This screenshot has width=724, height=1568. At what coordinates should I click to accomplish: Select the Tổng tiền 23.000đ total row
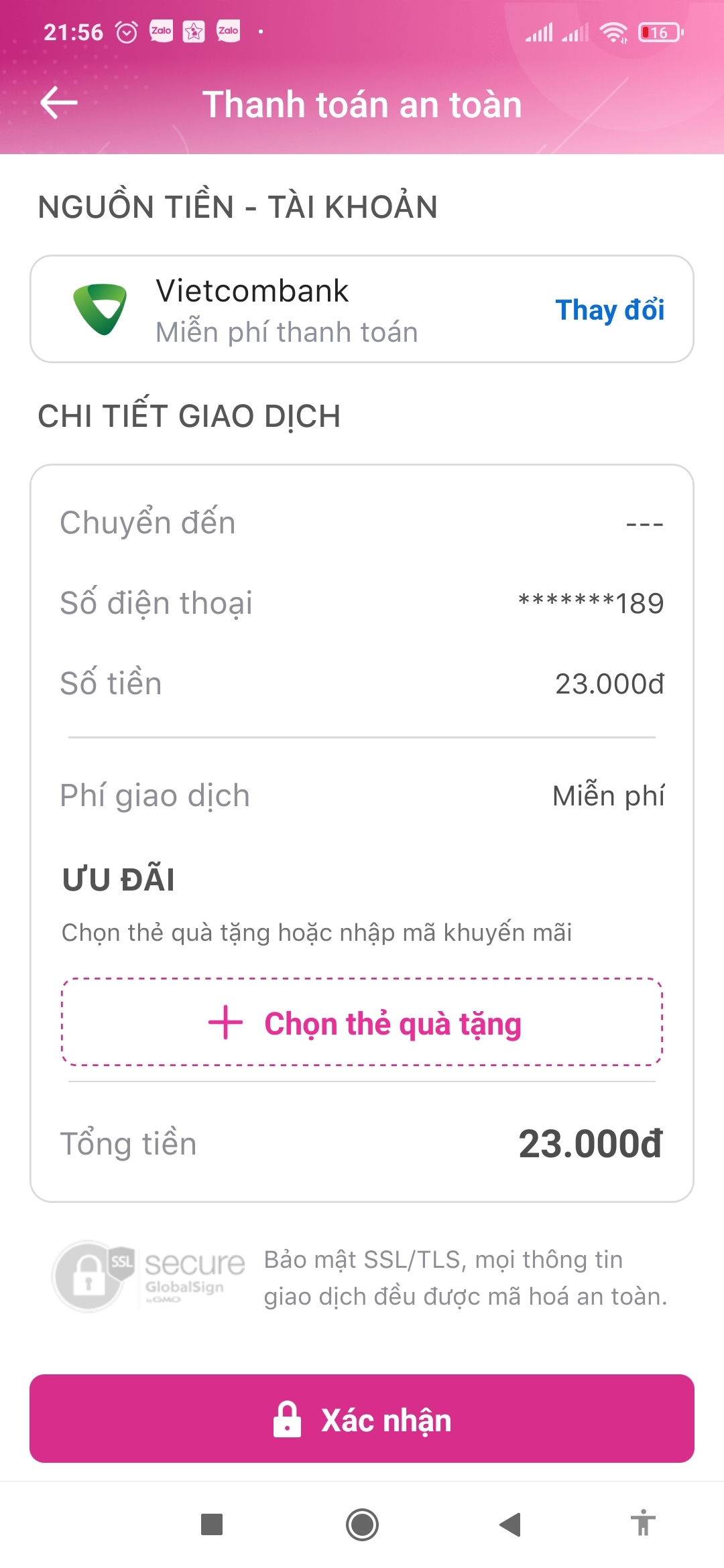(x=362, y=1145)
